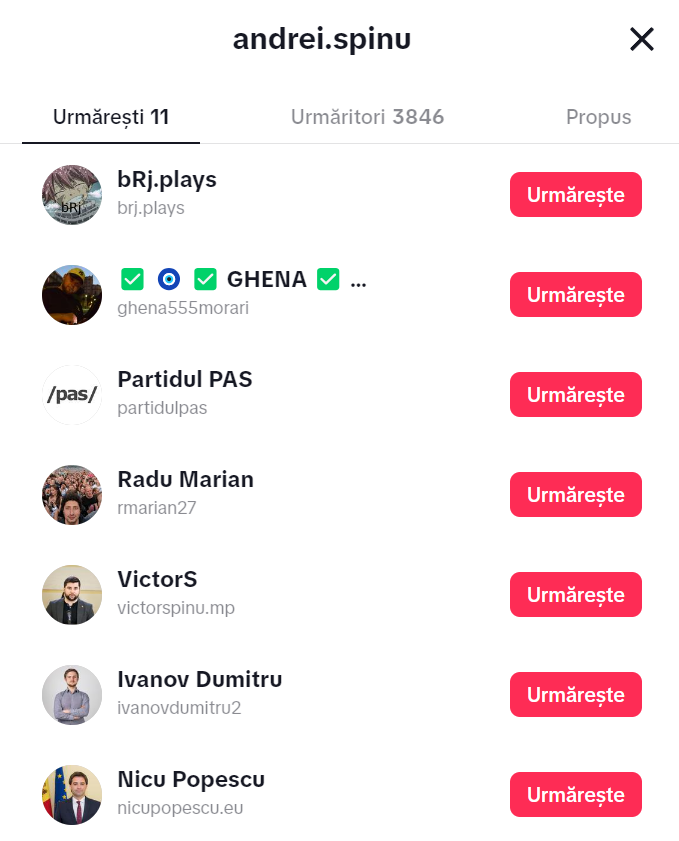Image resolution: width=679 pixels, height=841 pixels.
Task: Follow Nicu Popescu
Action: click(x=575, y=795)
